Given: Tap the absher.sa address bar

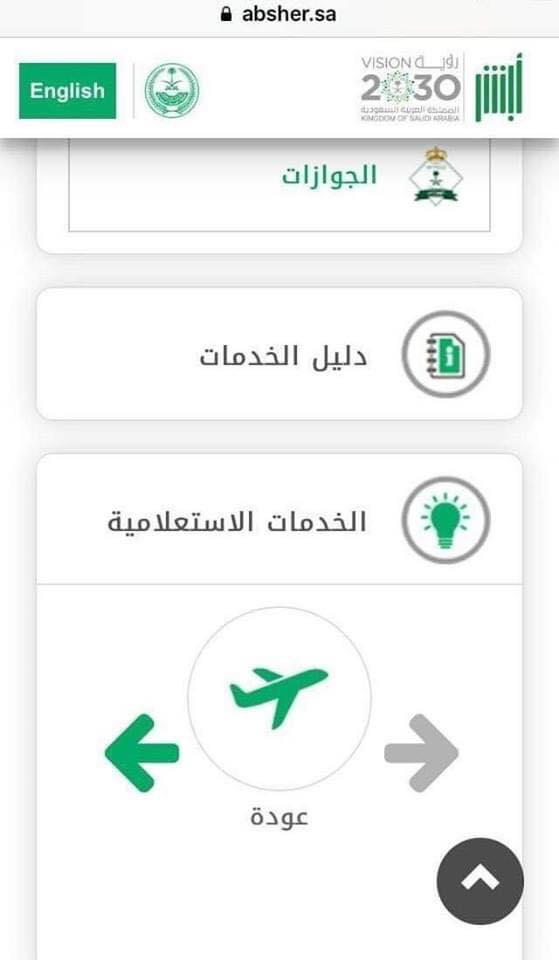Looking at the screenshot, I should (279, 14).
